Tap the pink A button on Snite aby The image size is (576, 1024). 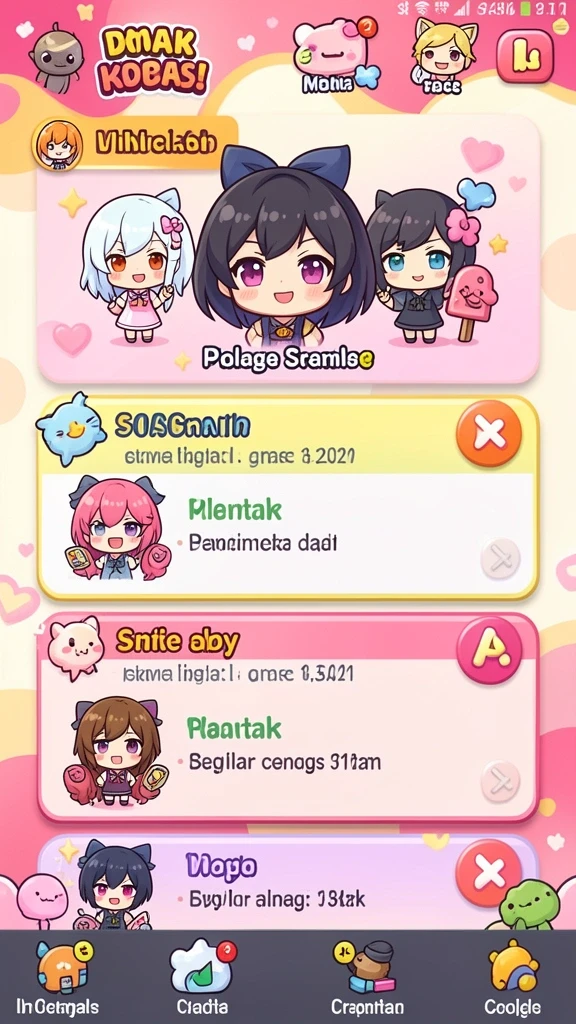tap(489, 650)
